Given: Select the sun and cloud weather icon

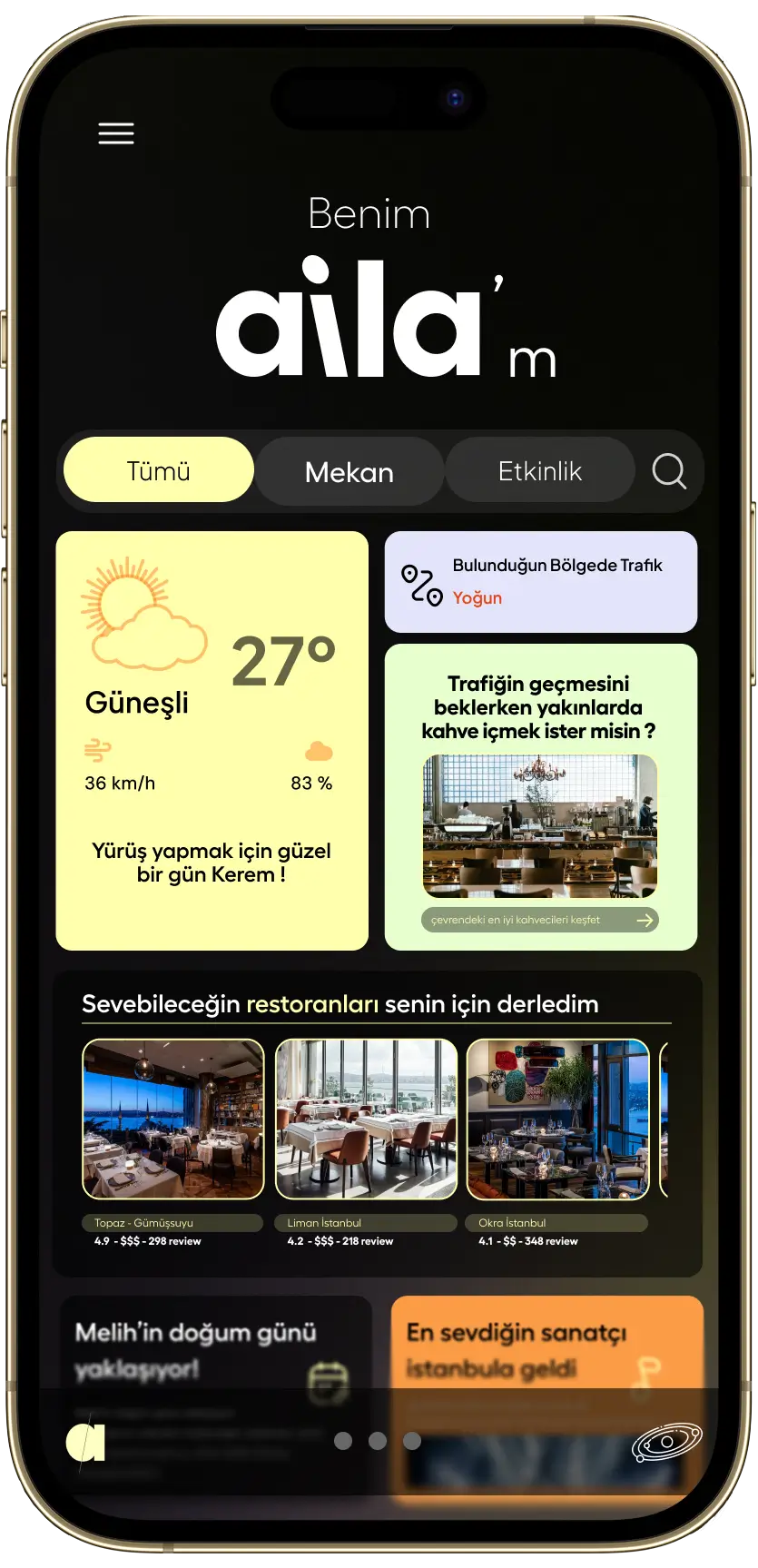Looking at the screenshot, I should pos(145,608).
